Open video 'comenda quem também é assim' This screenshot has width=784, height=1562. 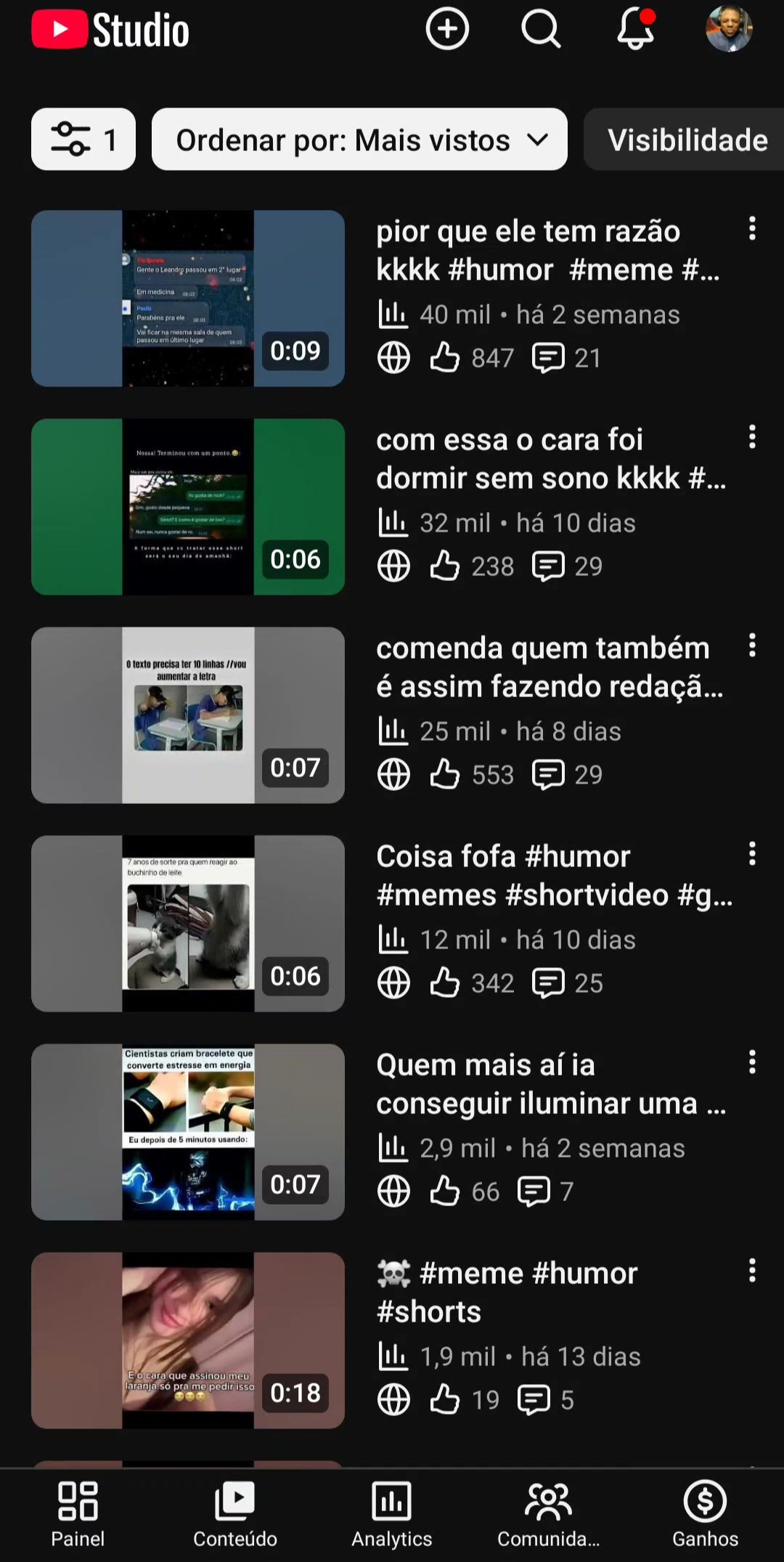click(187, 715)
